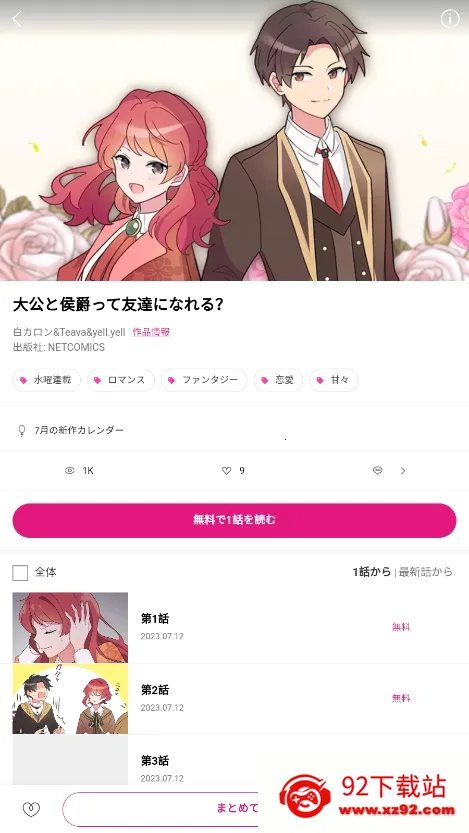The height and width of the screenshot is (833, 469).
Task: Open episode 第2話
Action: pos(234,699)
